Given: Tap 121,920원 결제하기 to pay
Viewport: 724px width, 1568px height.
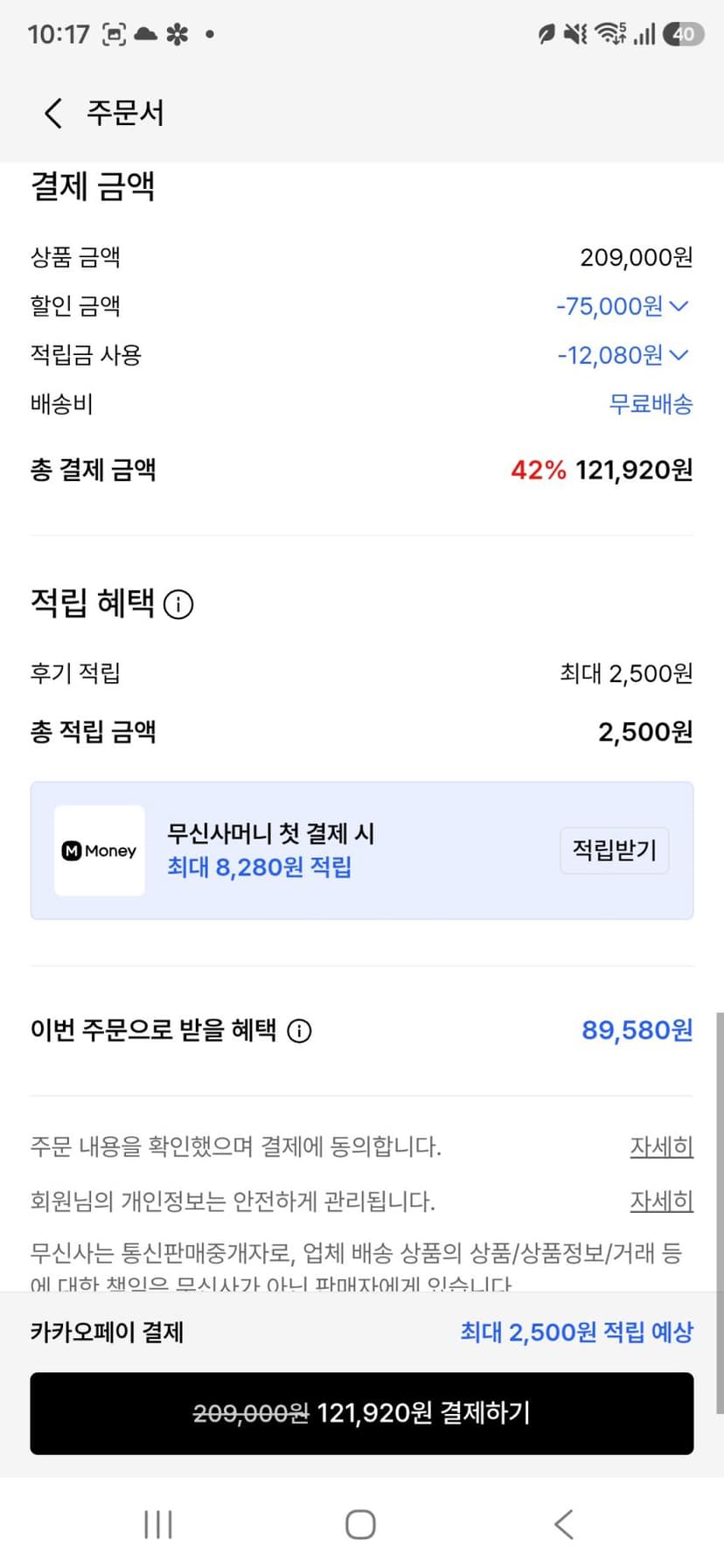Looking at the screenshot, I should 362,1413.
